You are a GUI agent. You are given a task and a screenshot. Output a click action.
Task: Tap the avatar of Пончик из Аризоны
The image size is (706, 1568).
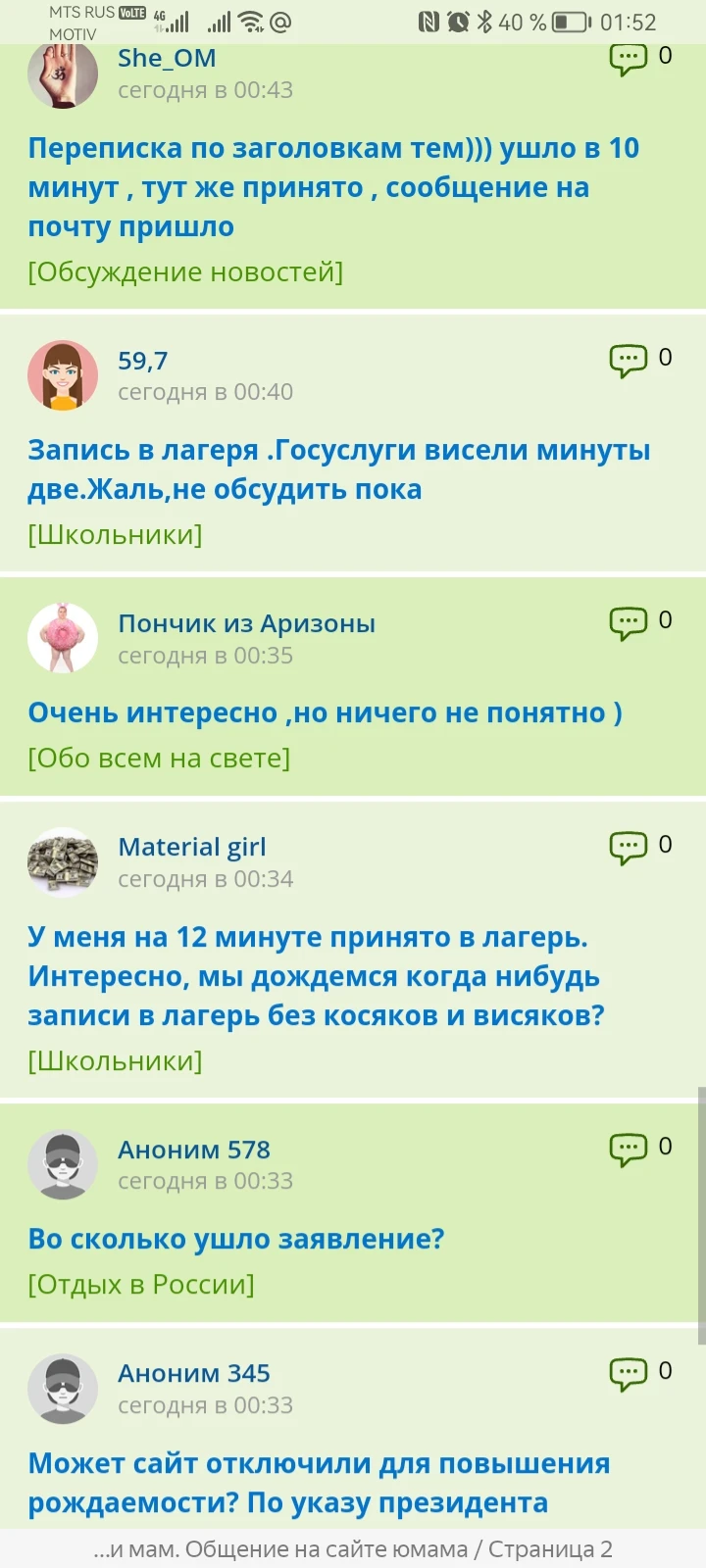click(63, 638)
